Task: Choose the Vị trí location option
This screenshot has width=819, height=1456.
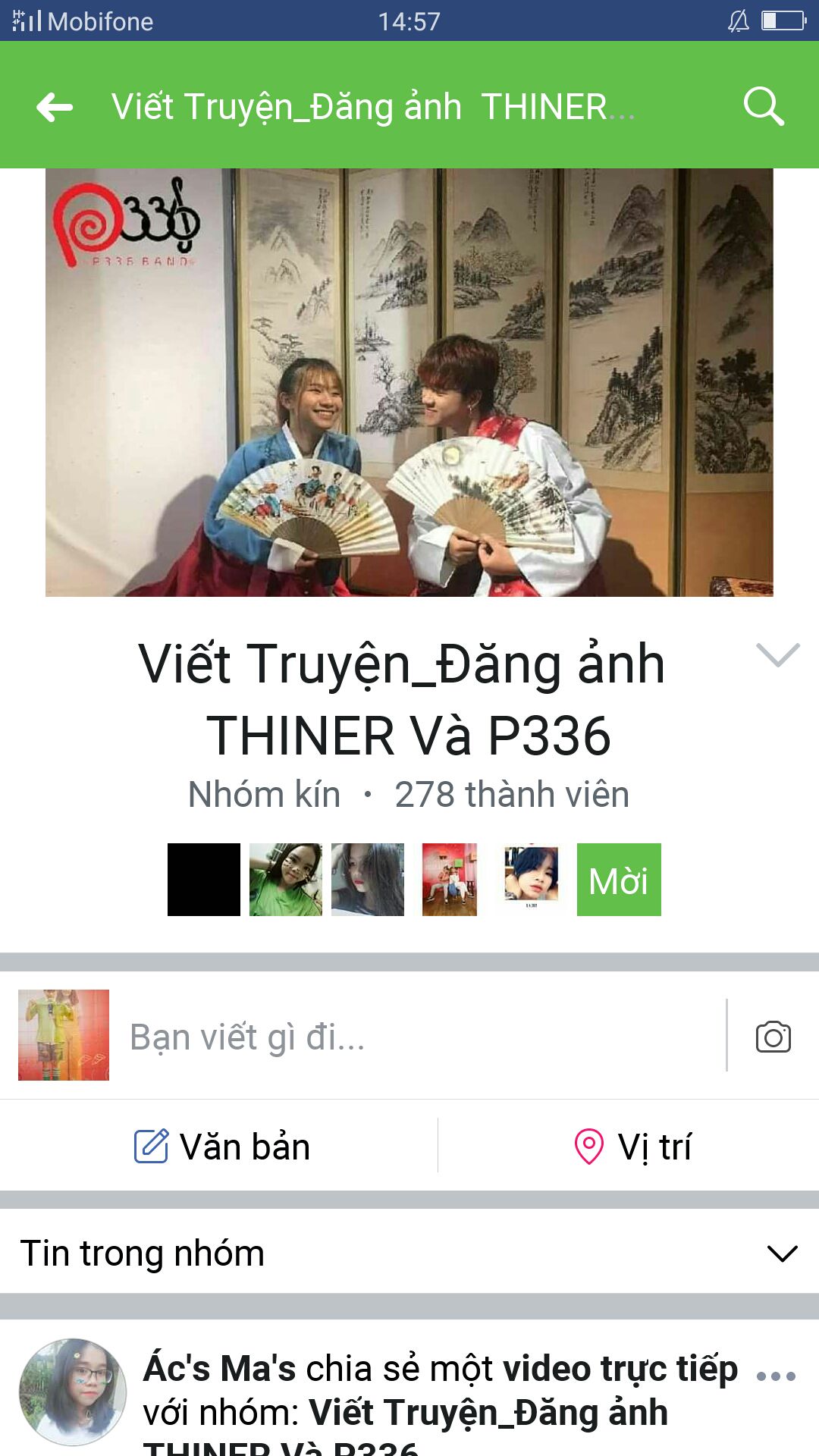Action: pyautogui.click(x=632, y=1146)
